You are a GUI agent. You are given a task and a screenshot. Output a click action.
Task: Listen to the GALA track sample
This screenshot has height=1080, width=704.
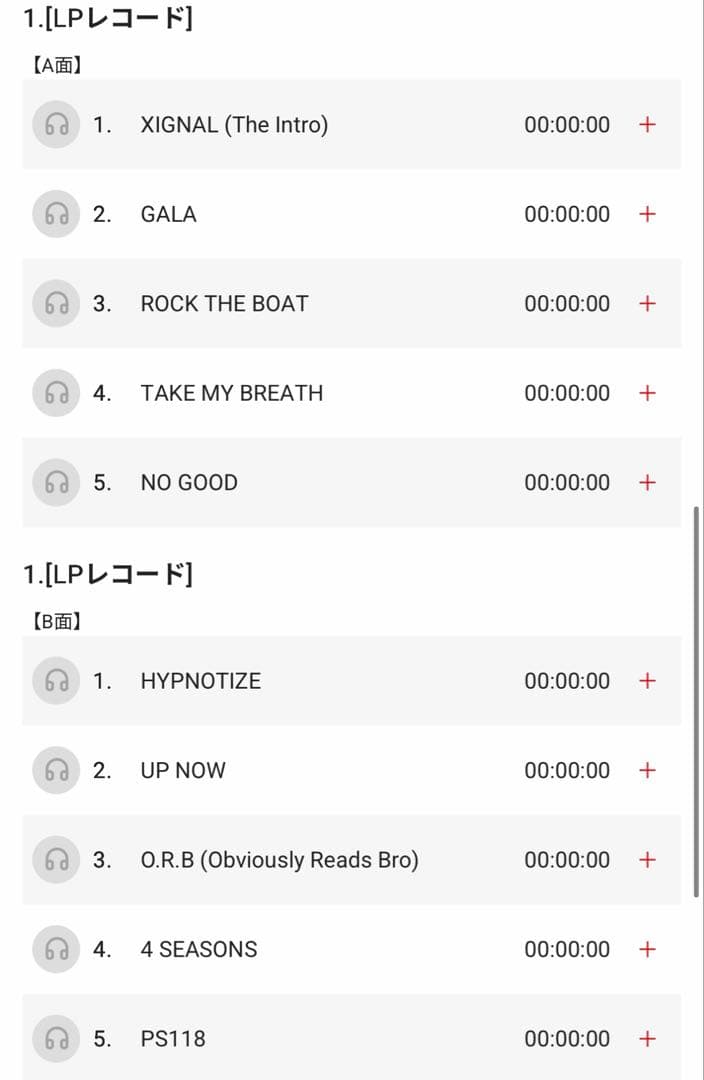coord(56,214)
